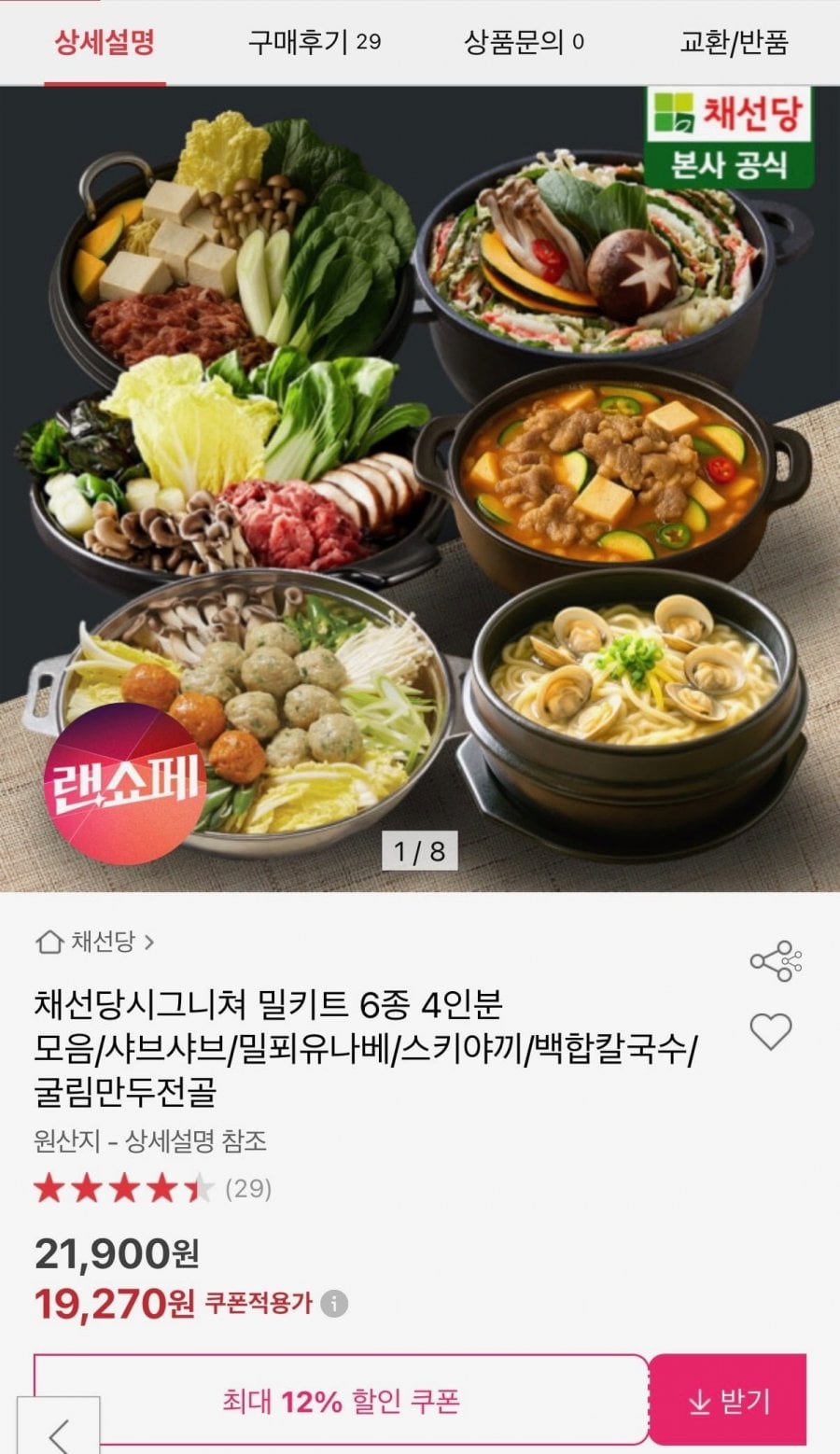Open the 29 star rating reviews
The width and height of the screenshot is (840, 1454).
coord(152,1189)
